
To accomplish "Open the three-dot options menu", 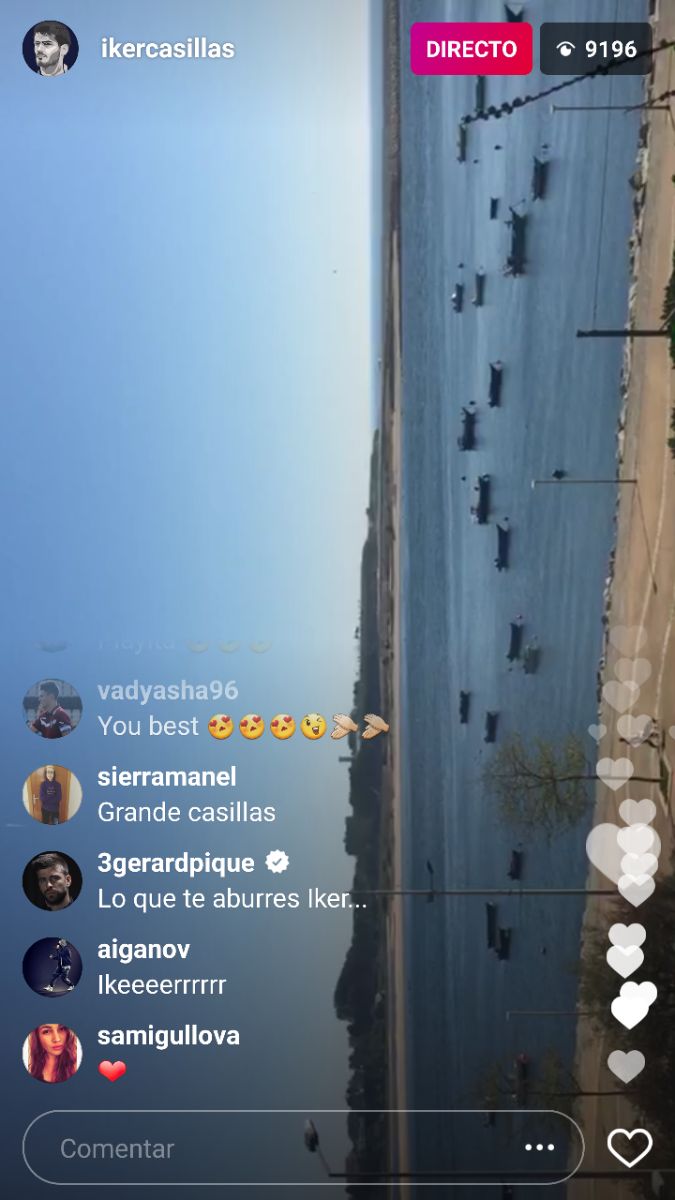I will 539,1148.
